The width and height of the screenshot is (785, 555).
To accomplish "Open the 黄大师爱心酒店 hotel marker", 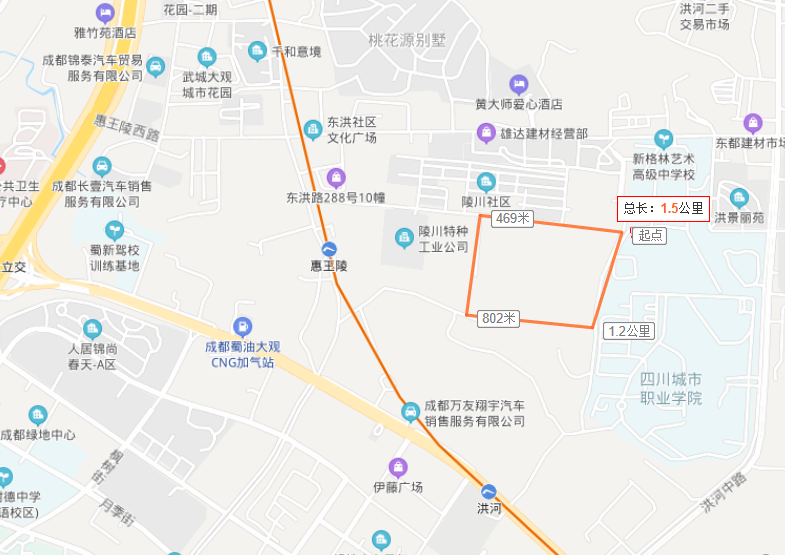I will coord(518,84).
